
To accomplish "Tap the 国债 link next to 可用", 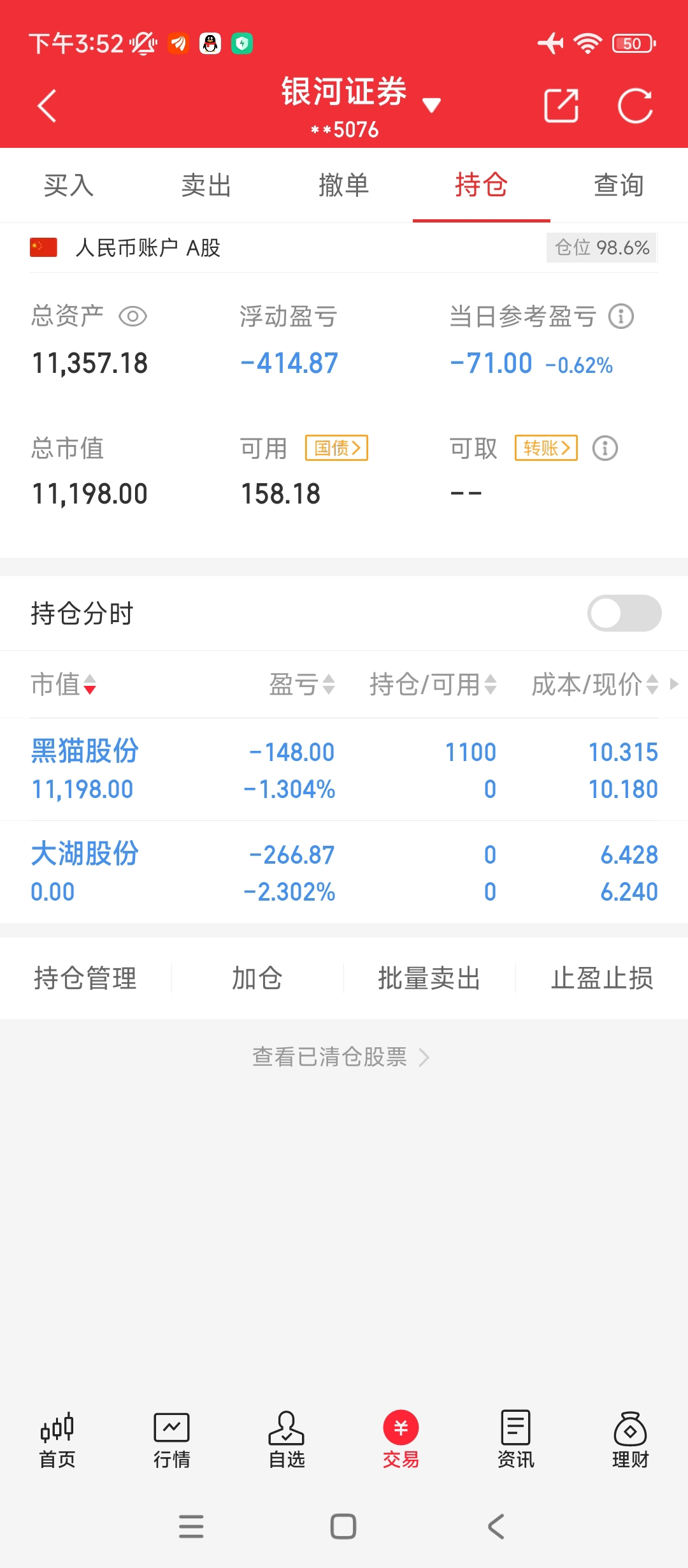I will [x=337, y=448].
